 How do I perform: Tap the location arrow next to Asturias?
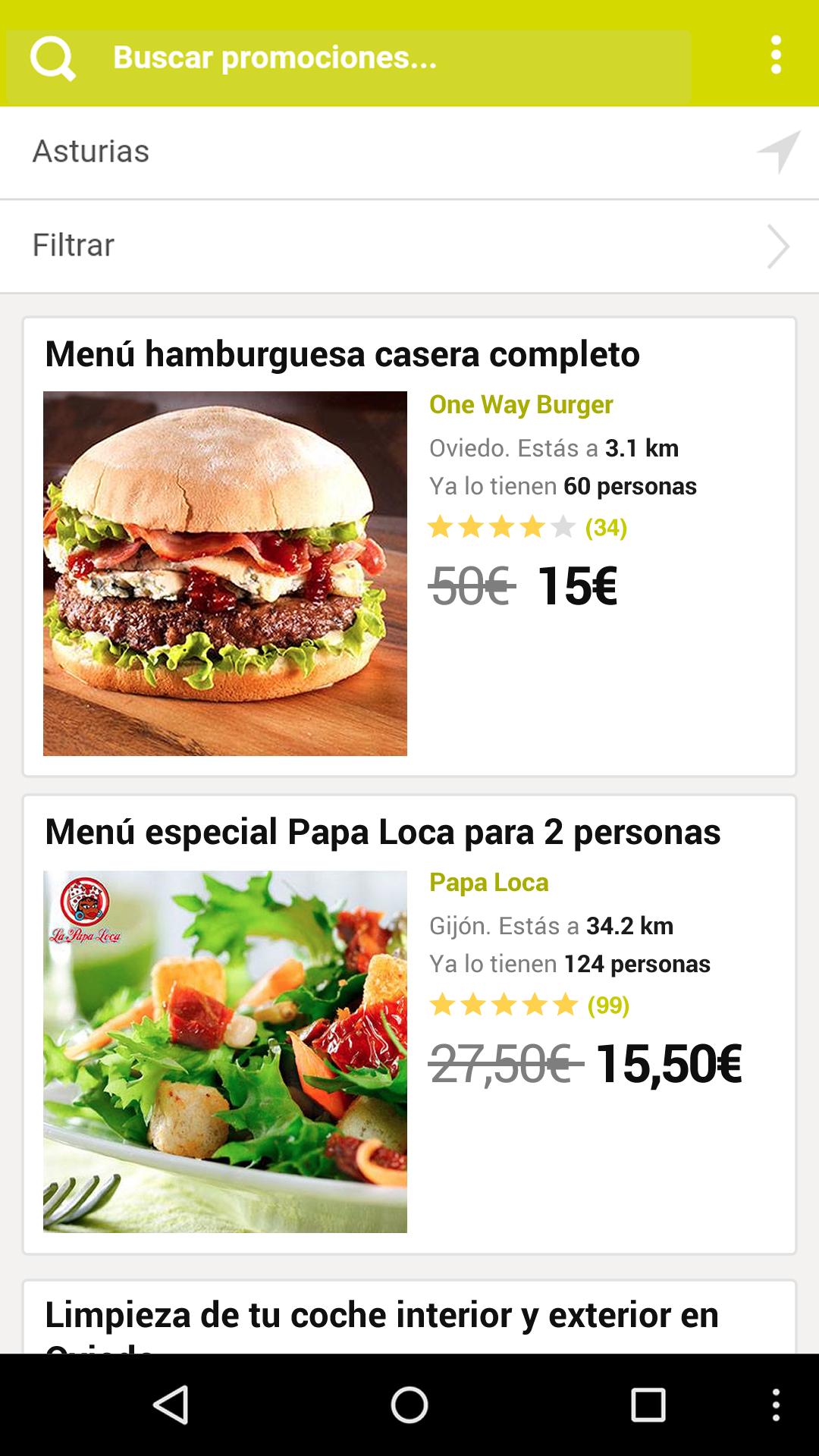click(778, 152)
